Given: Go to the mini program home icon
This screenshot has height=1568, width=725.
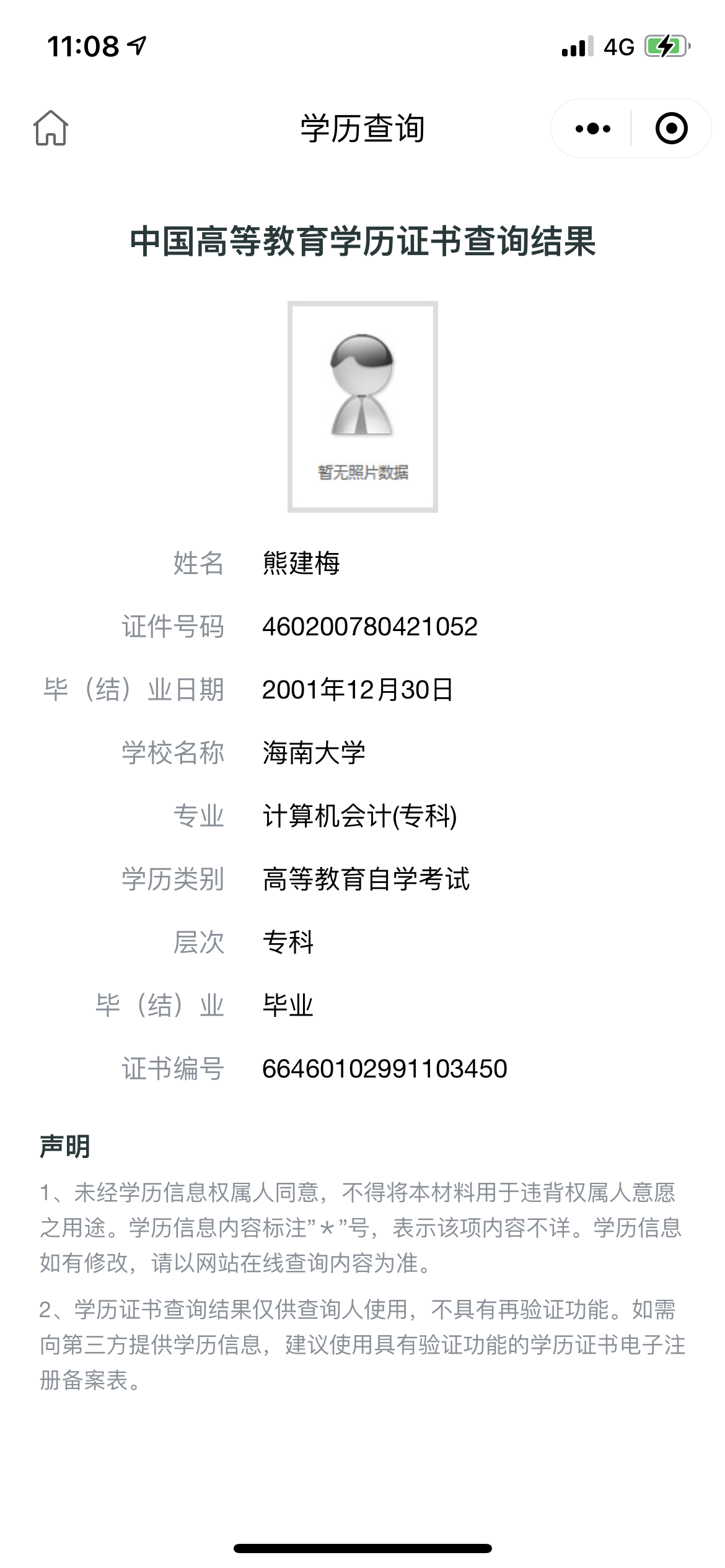Looking at the screenshot, I should (x=51, y=128).
